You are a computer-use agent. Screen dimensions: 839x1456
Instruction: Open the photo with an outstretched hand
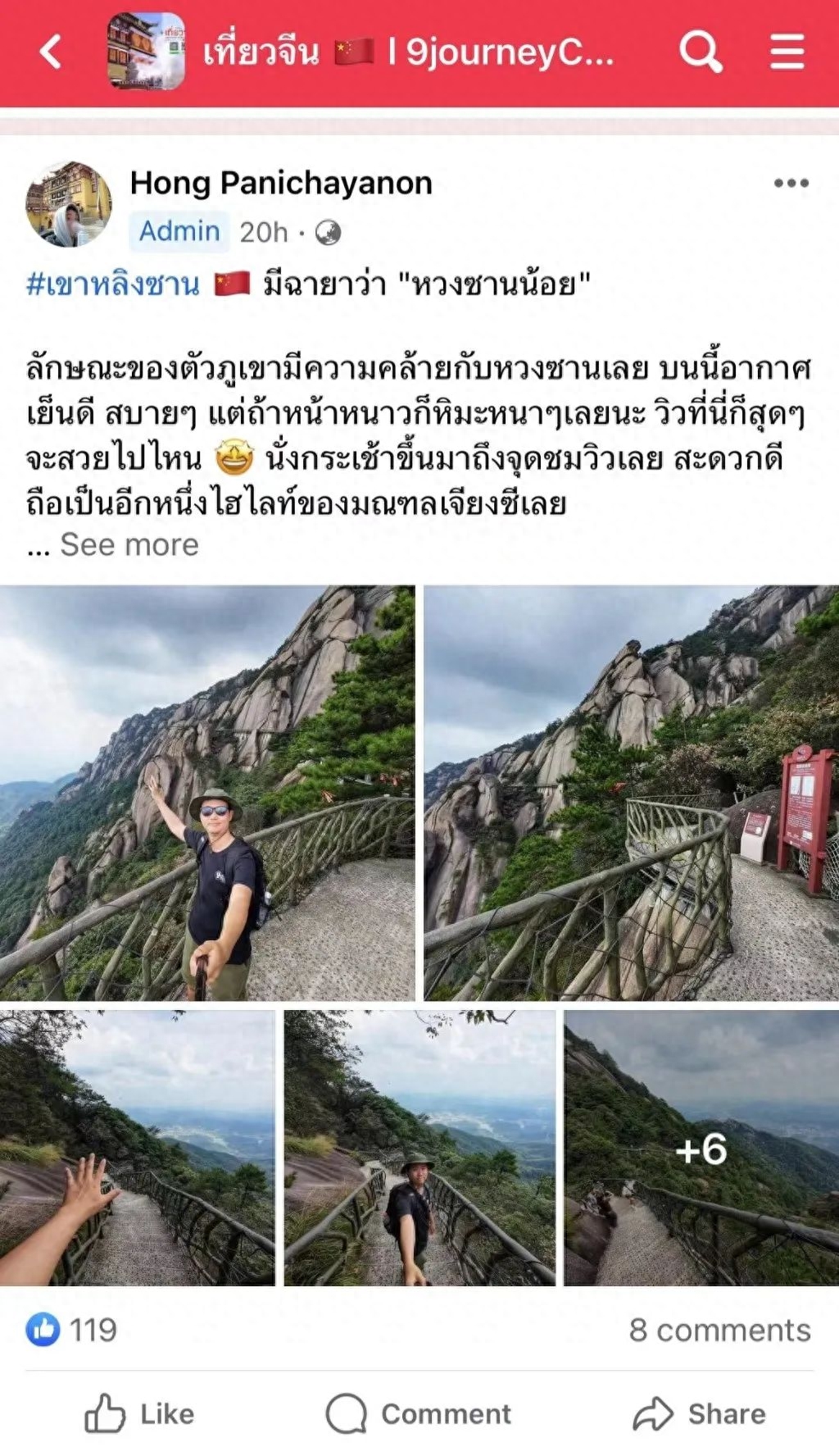pos(137,1147)
